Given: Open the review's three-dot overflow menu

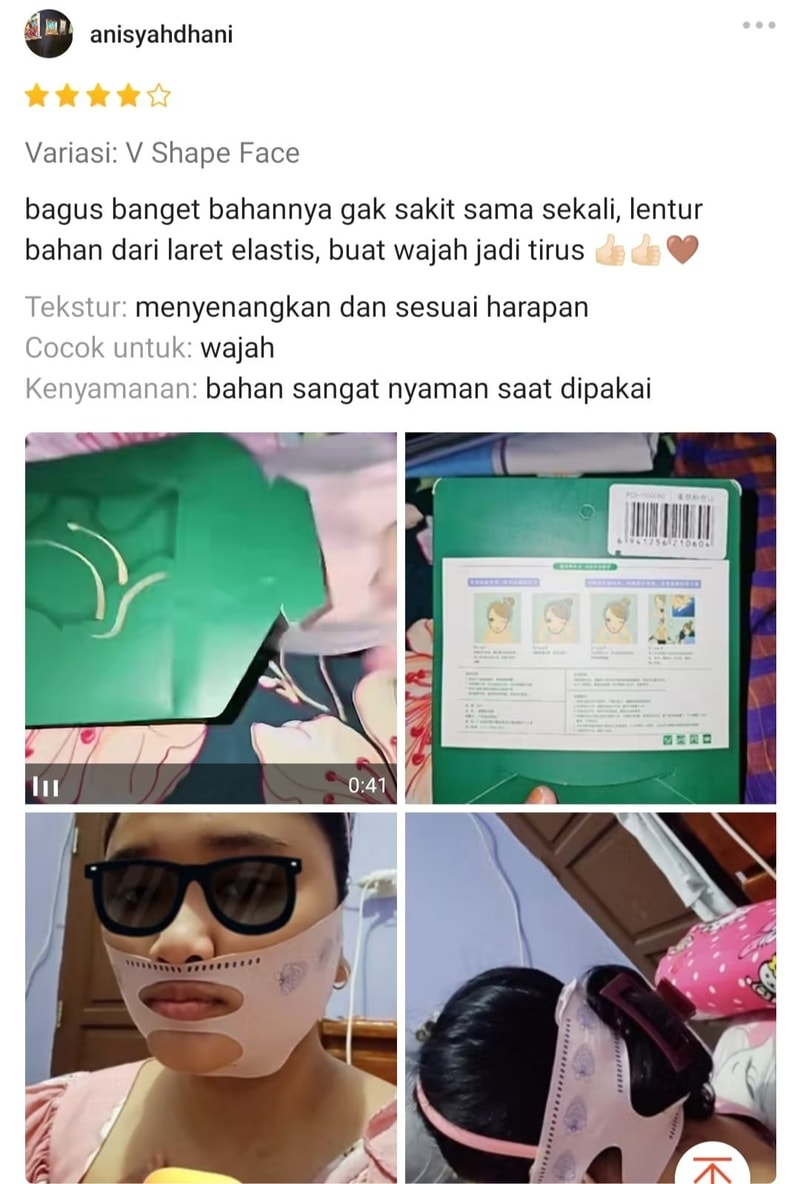Looking at the screenshot, I should coord(759,26).
